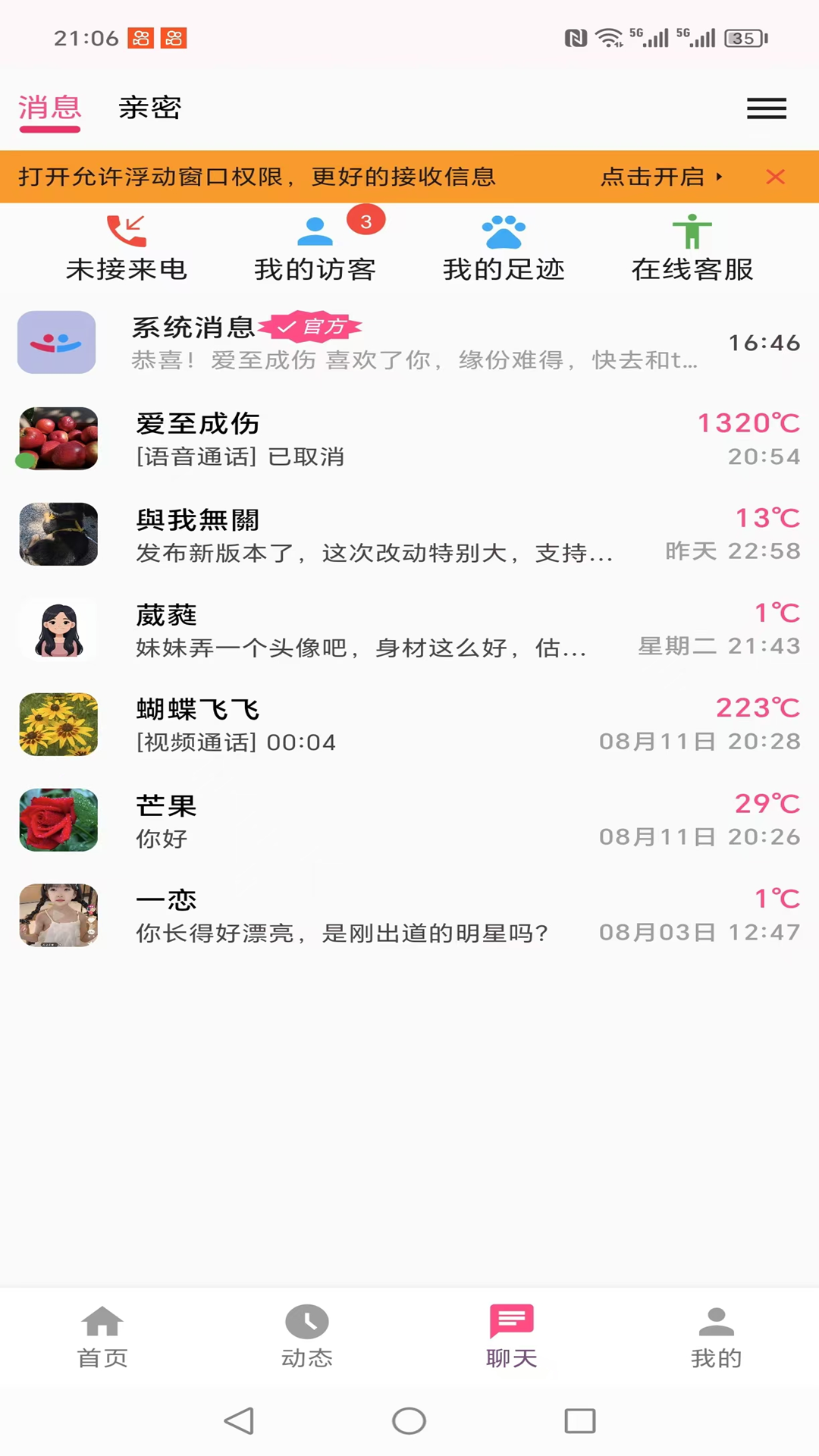Select the 消息 tab

[x=50, y=108]
